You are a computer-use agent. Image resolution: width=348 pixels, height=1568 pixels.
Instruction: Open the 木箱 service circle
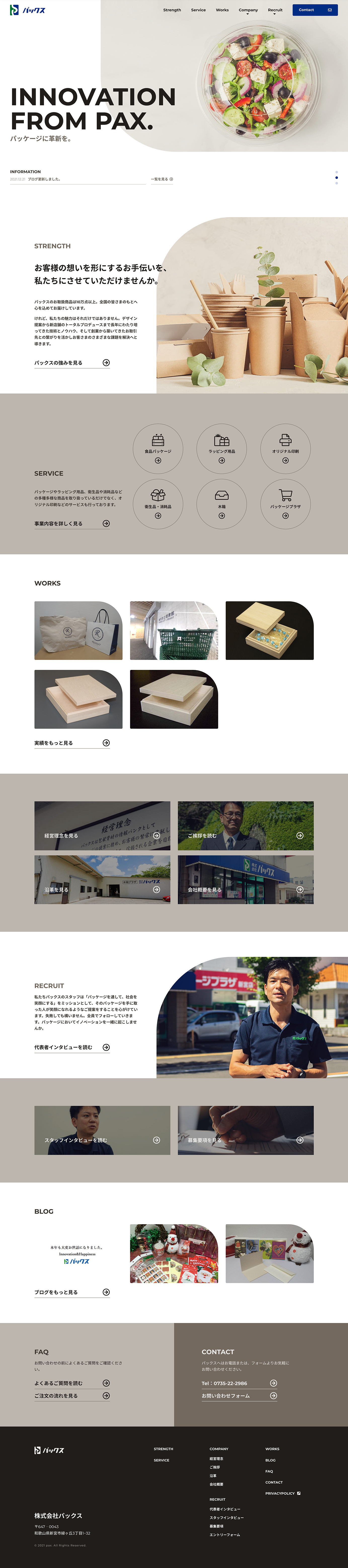pyautogui.click(x=222, y=504)
